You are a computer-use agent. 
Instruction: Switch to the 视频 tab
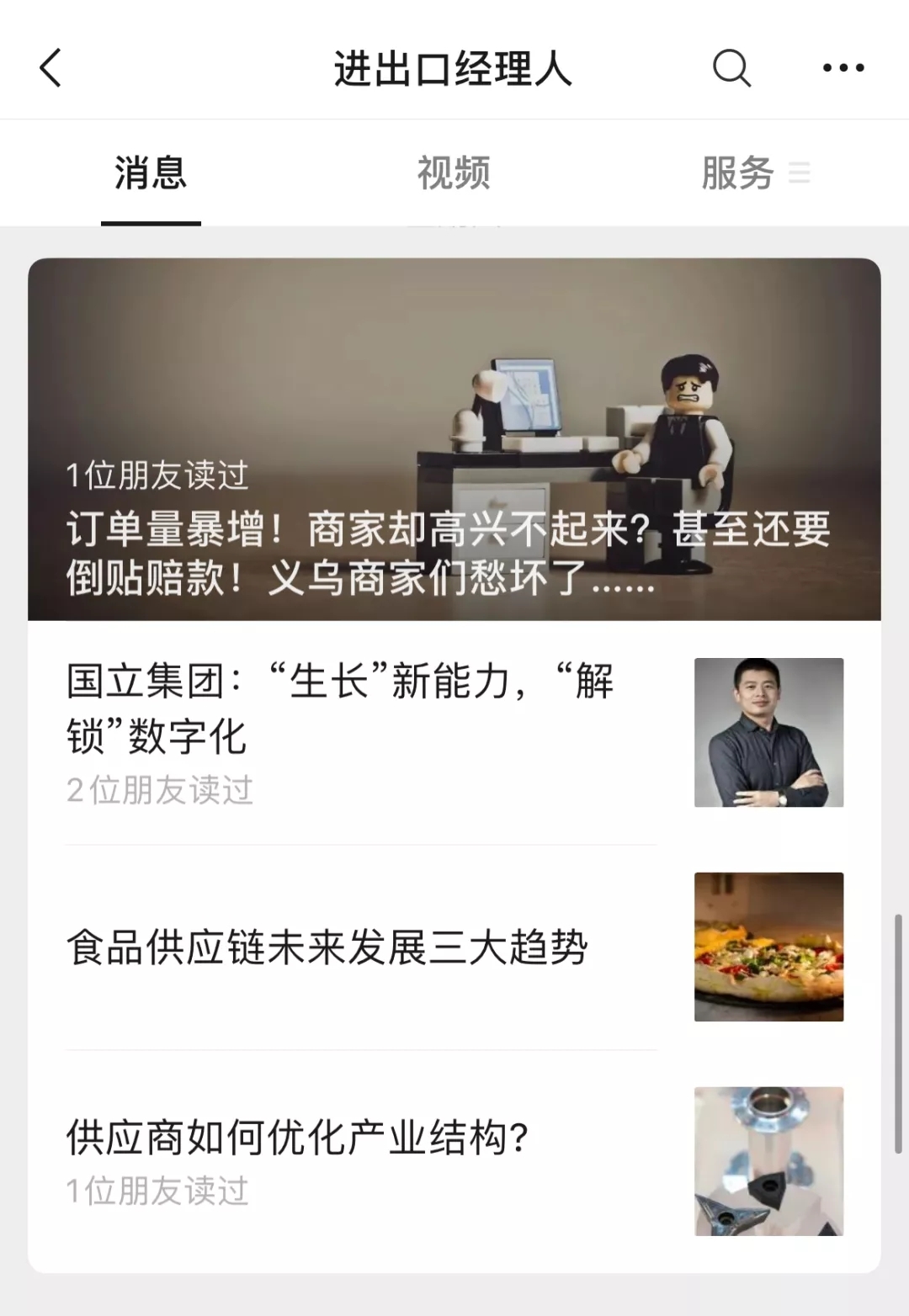point(454,173)
